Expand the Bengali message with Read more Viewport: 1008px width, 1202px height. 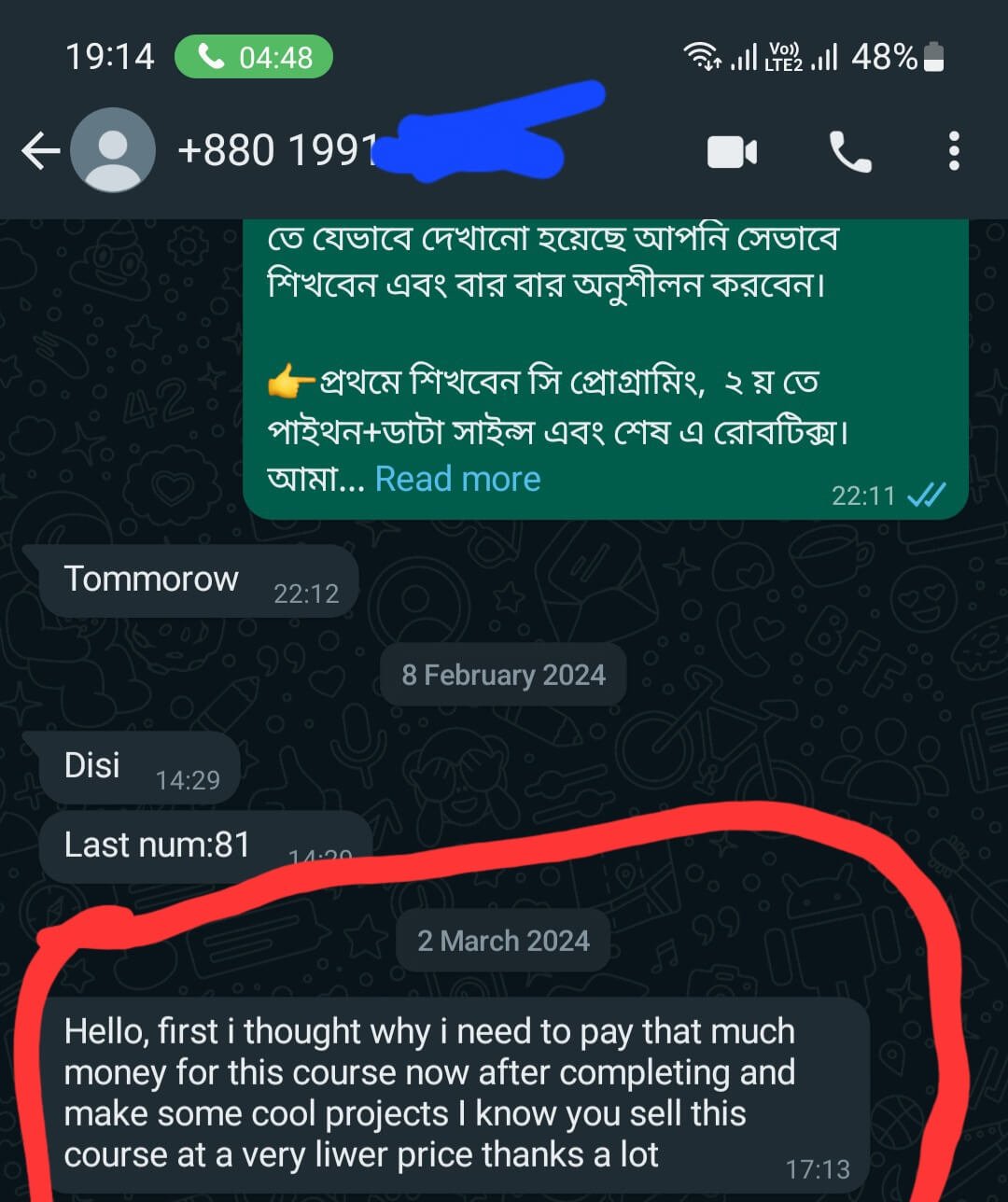point(457,479)
